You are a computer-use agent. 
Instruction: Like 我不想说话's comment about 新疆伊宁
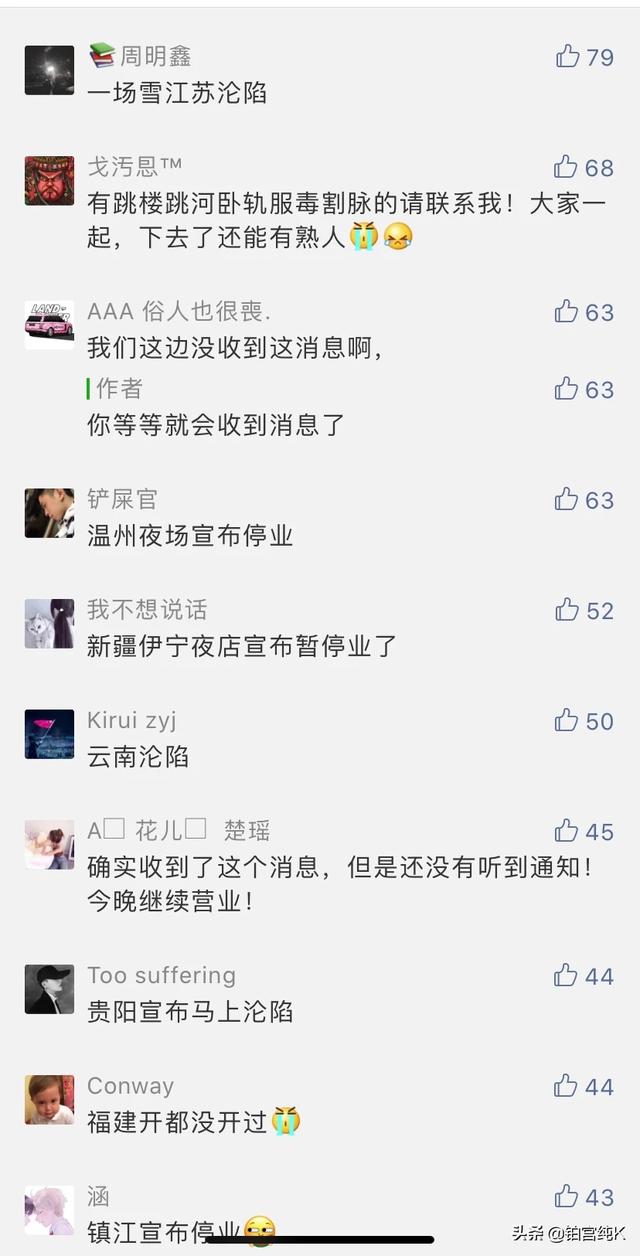point(566,610)
